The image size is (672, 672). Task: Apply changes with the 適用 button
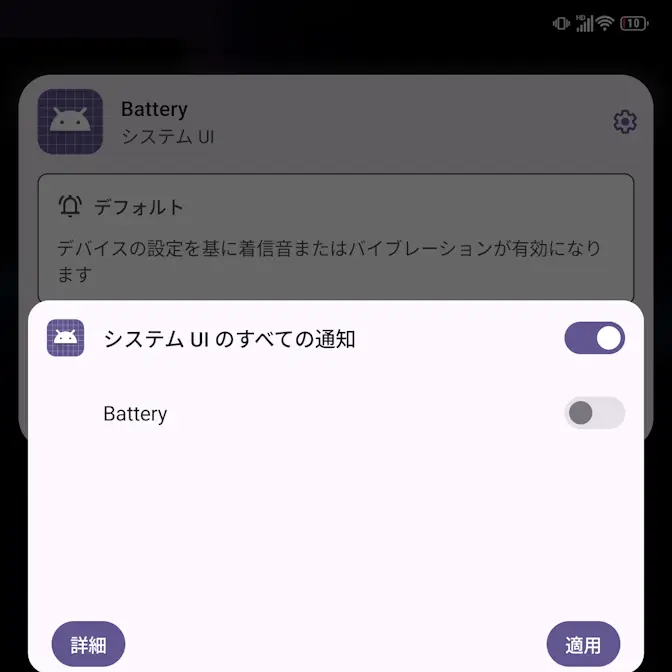pos(583,645)
